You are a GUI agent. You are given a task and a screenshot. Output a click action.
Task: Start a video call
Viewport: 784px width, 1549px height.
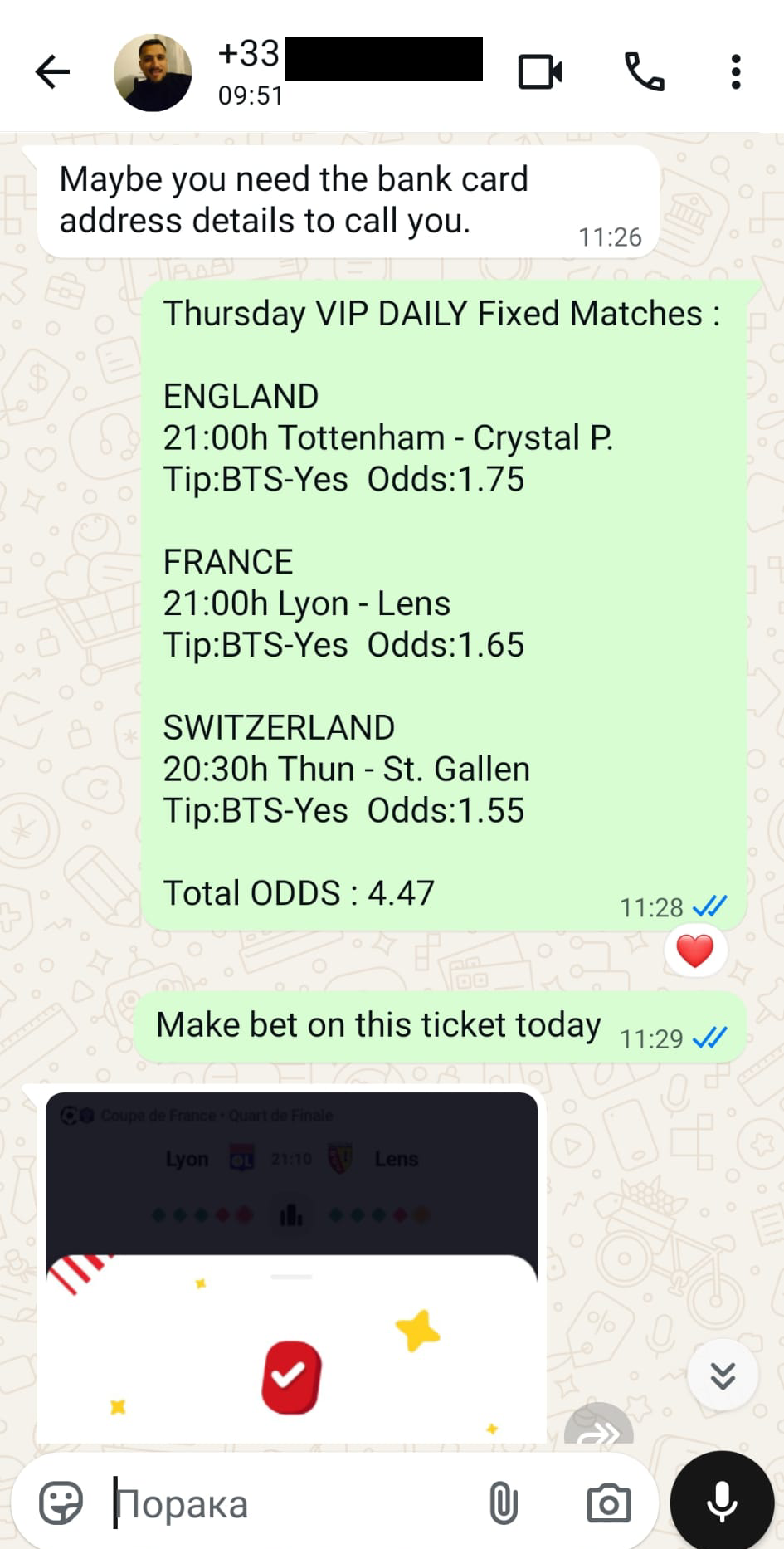(x=540, y=72)
